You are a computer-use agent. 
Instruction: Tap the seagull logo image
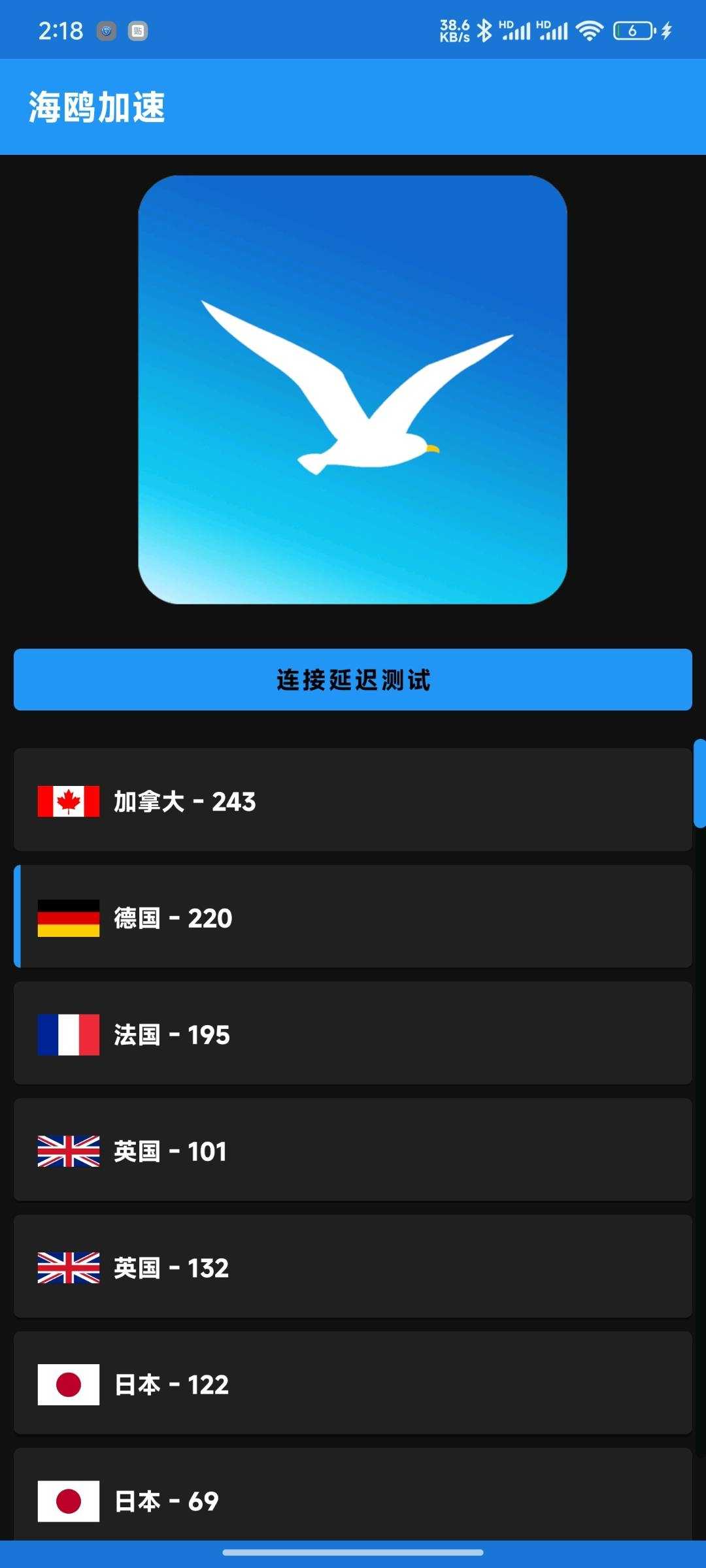(x=353, y=389)
